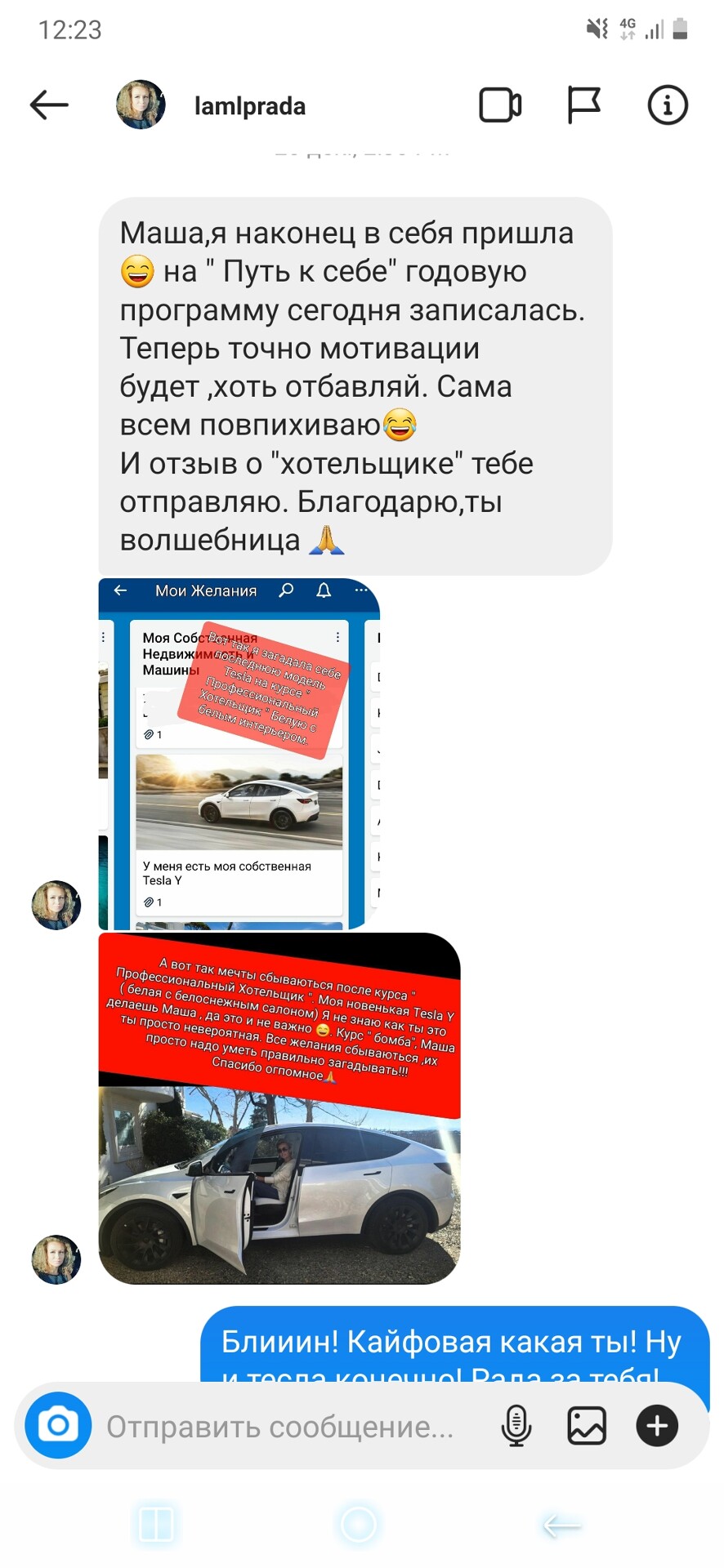724x1568 pixels.
Task: Record a voice message
Action: pos(516,1426)
